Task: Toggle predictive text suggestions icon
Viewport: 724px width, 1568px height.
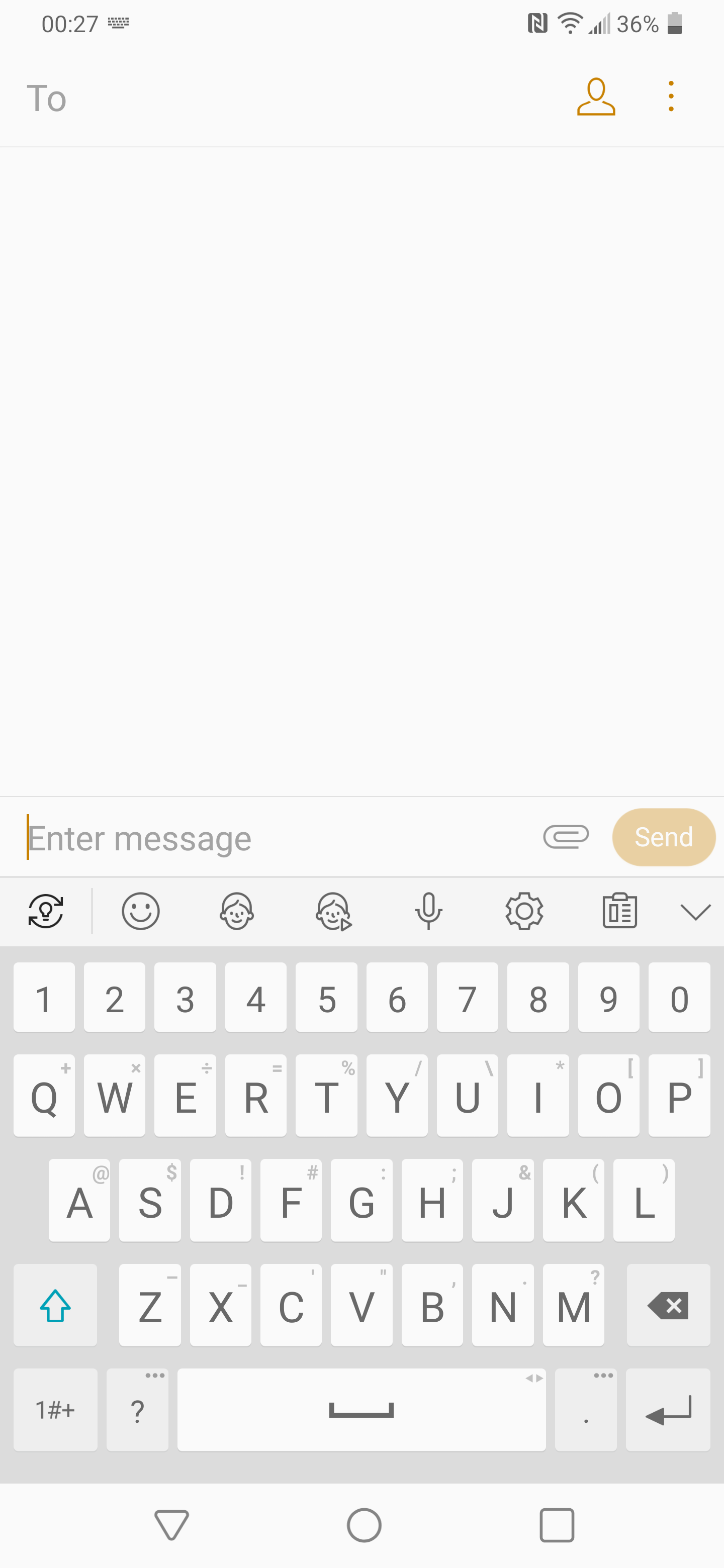Action: click(x=46, y=911)
